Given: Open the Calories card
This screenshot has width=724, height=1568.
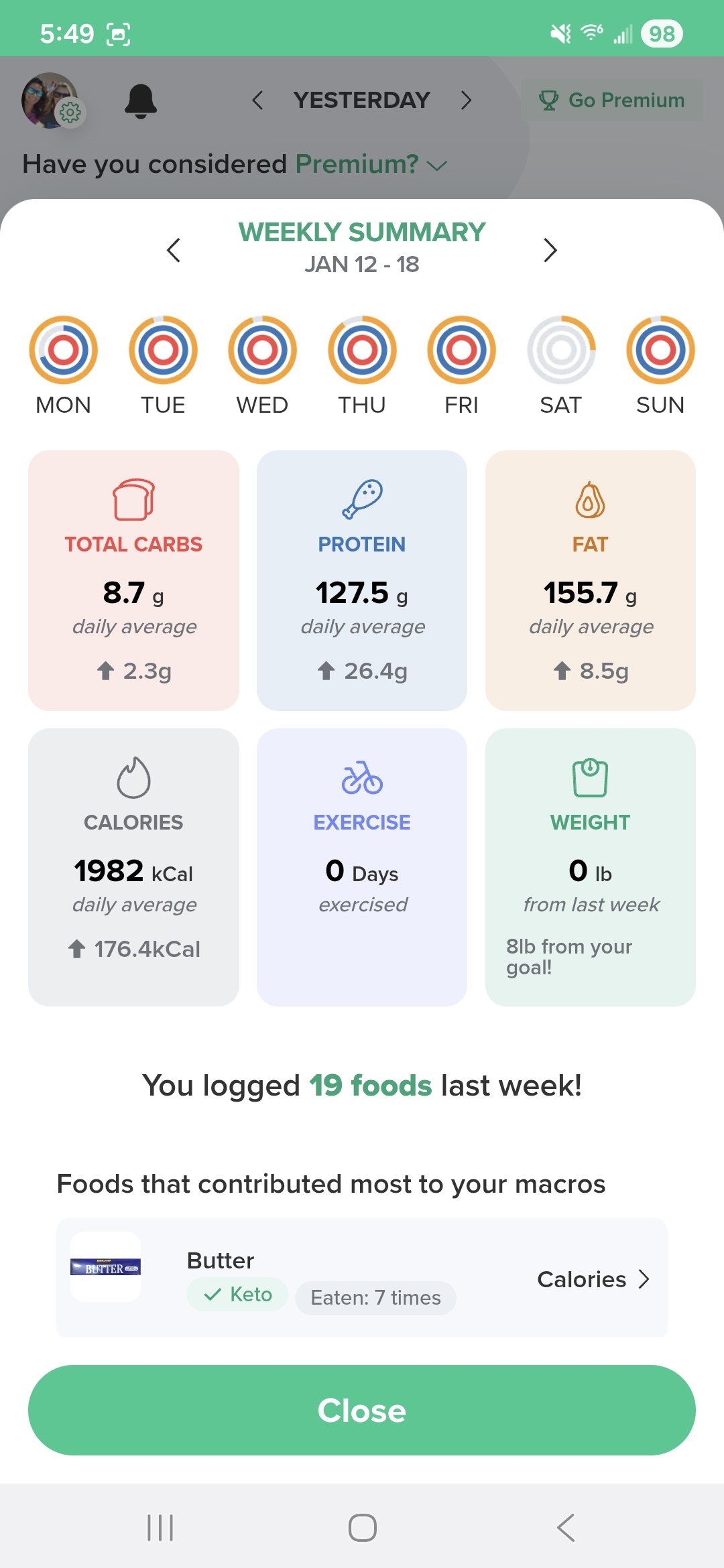Looking at the screenshot, I should pos(133,867).
